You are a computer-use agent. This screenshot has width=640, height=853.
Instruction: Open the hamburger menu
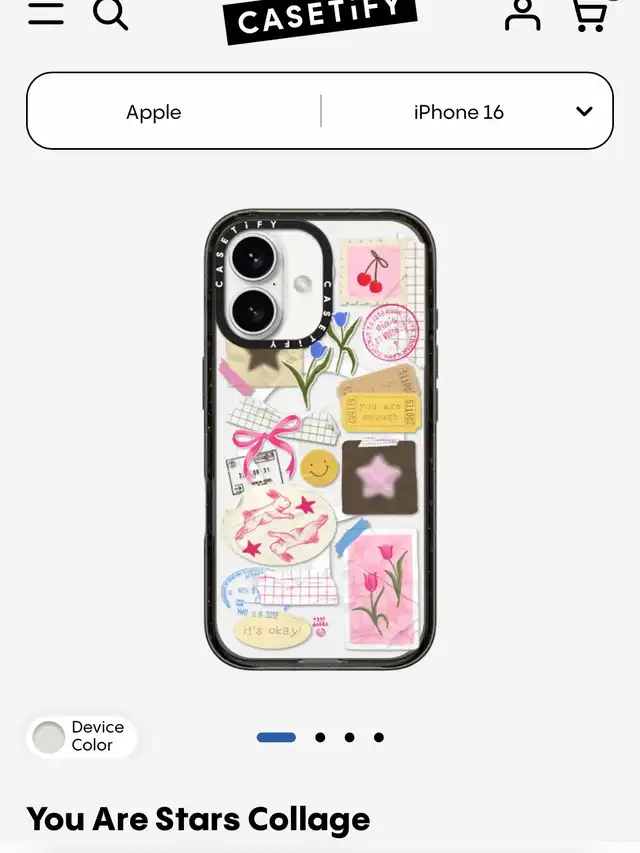tap(46, 13)
